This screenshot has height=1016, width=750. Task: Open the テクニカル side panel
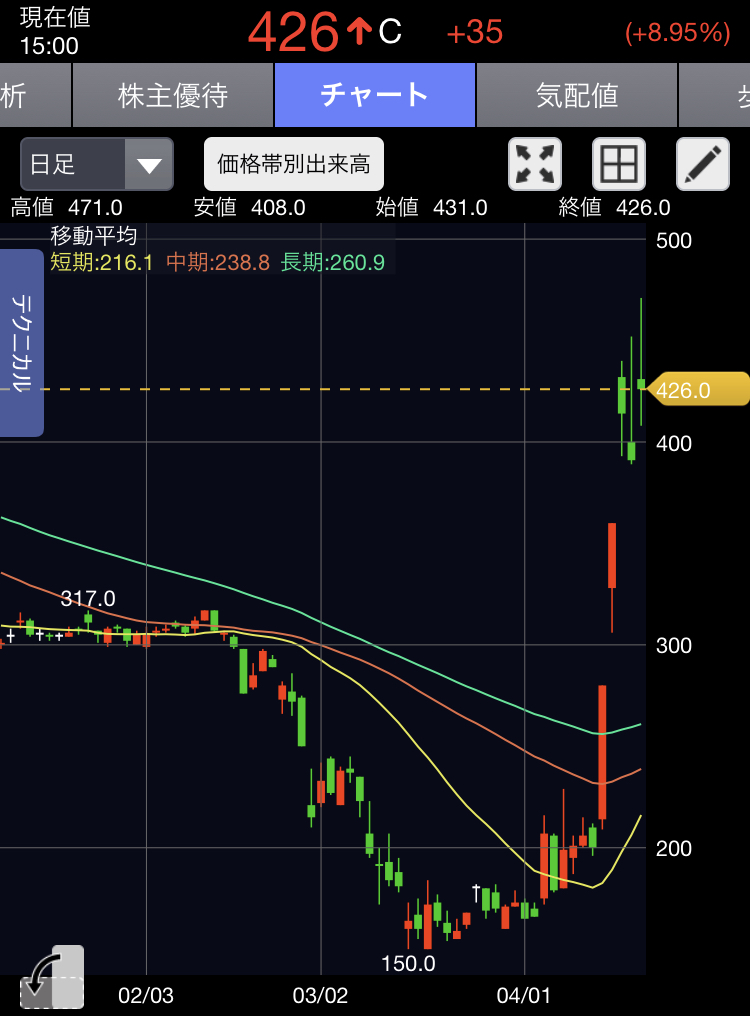point(22,343)
